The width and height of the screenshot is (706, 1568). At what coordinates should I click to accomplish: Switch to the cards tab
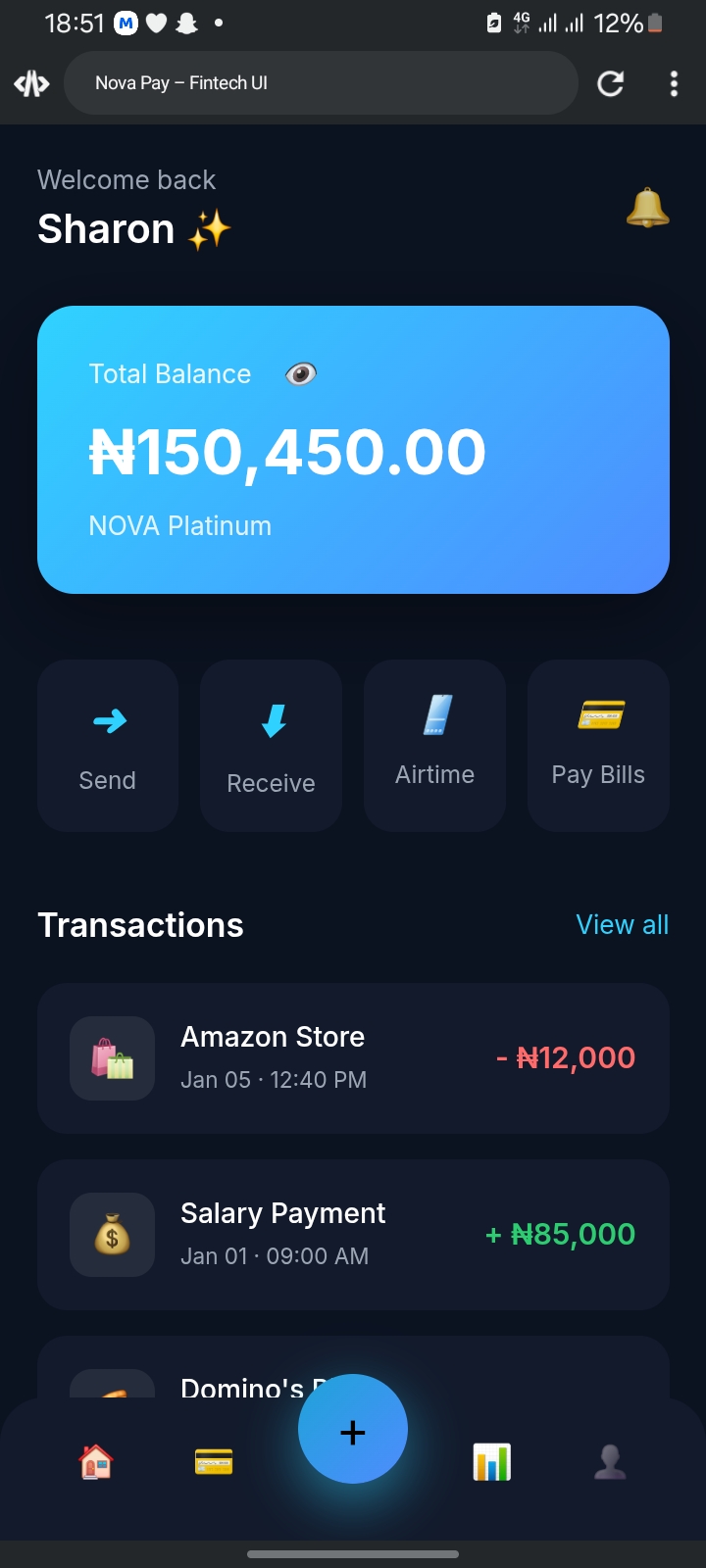[214, 1462]
